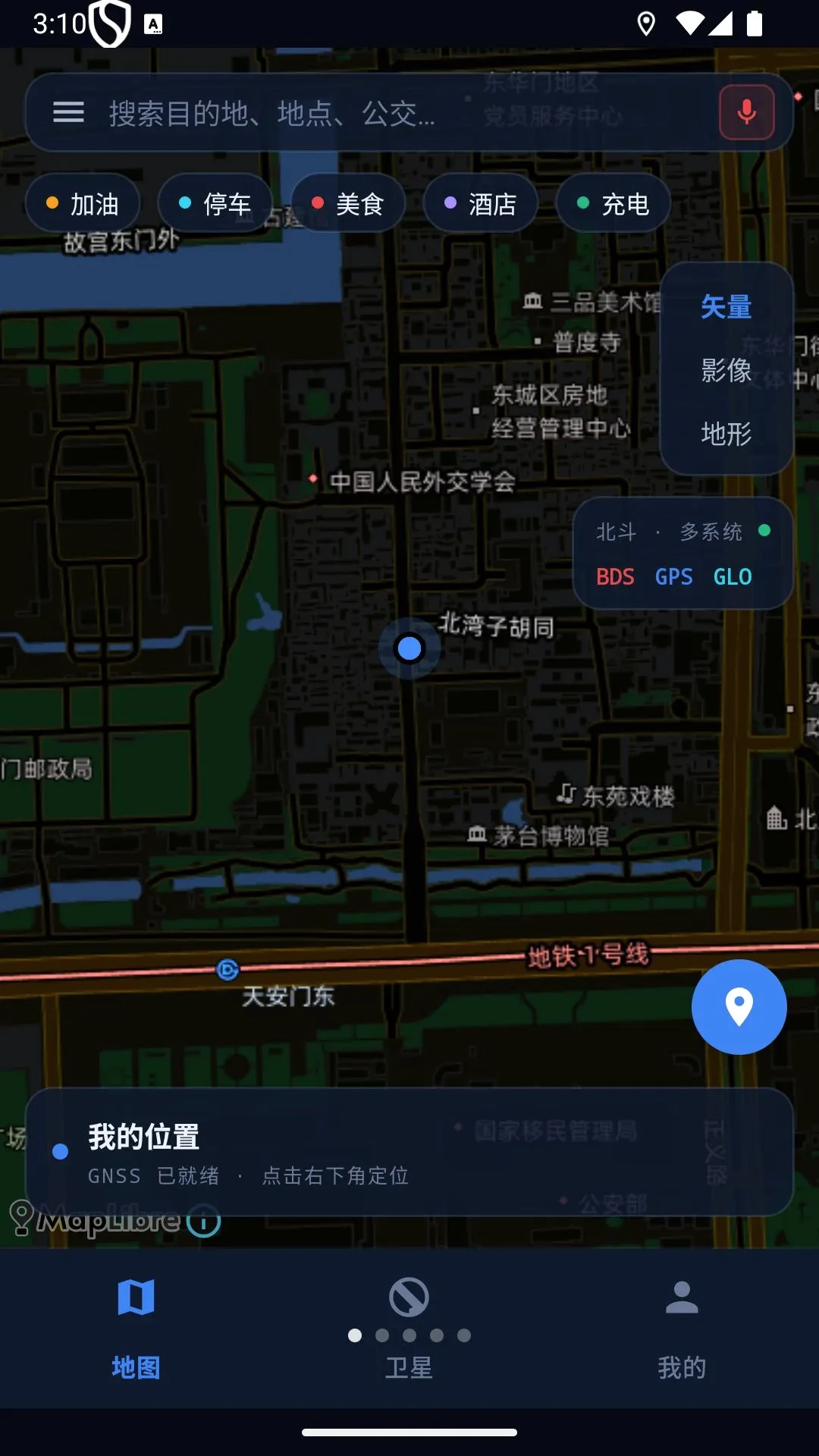Select the 停车 parking chip
Image resolution: width=819 pixels, height=1456 pixels.
[x=215, y=203]
